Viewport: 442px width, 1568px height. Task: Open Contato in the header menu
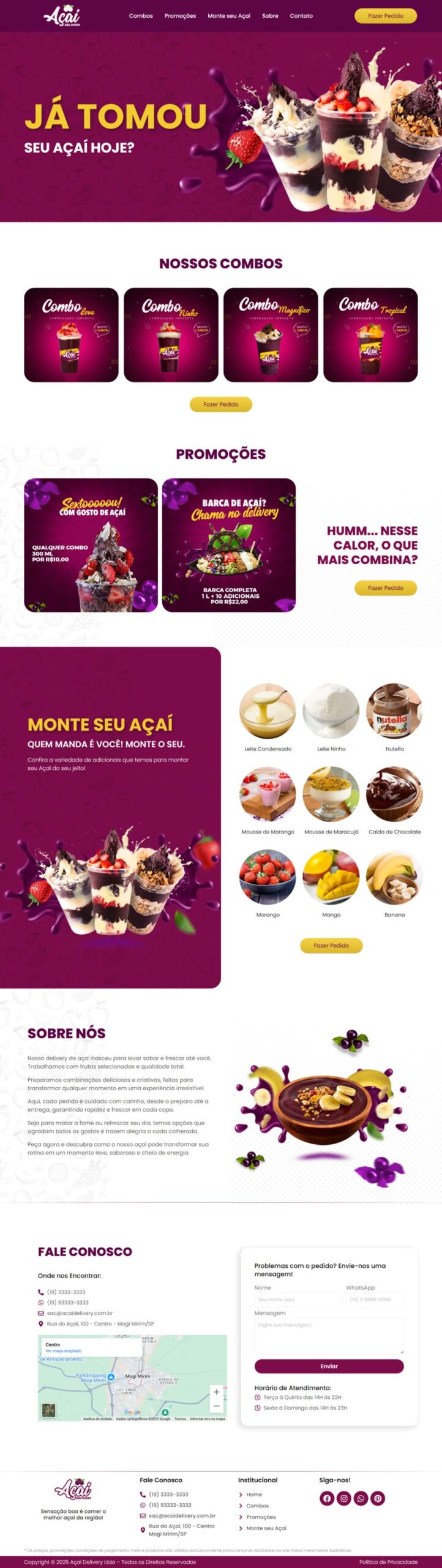tap(301, 16)
